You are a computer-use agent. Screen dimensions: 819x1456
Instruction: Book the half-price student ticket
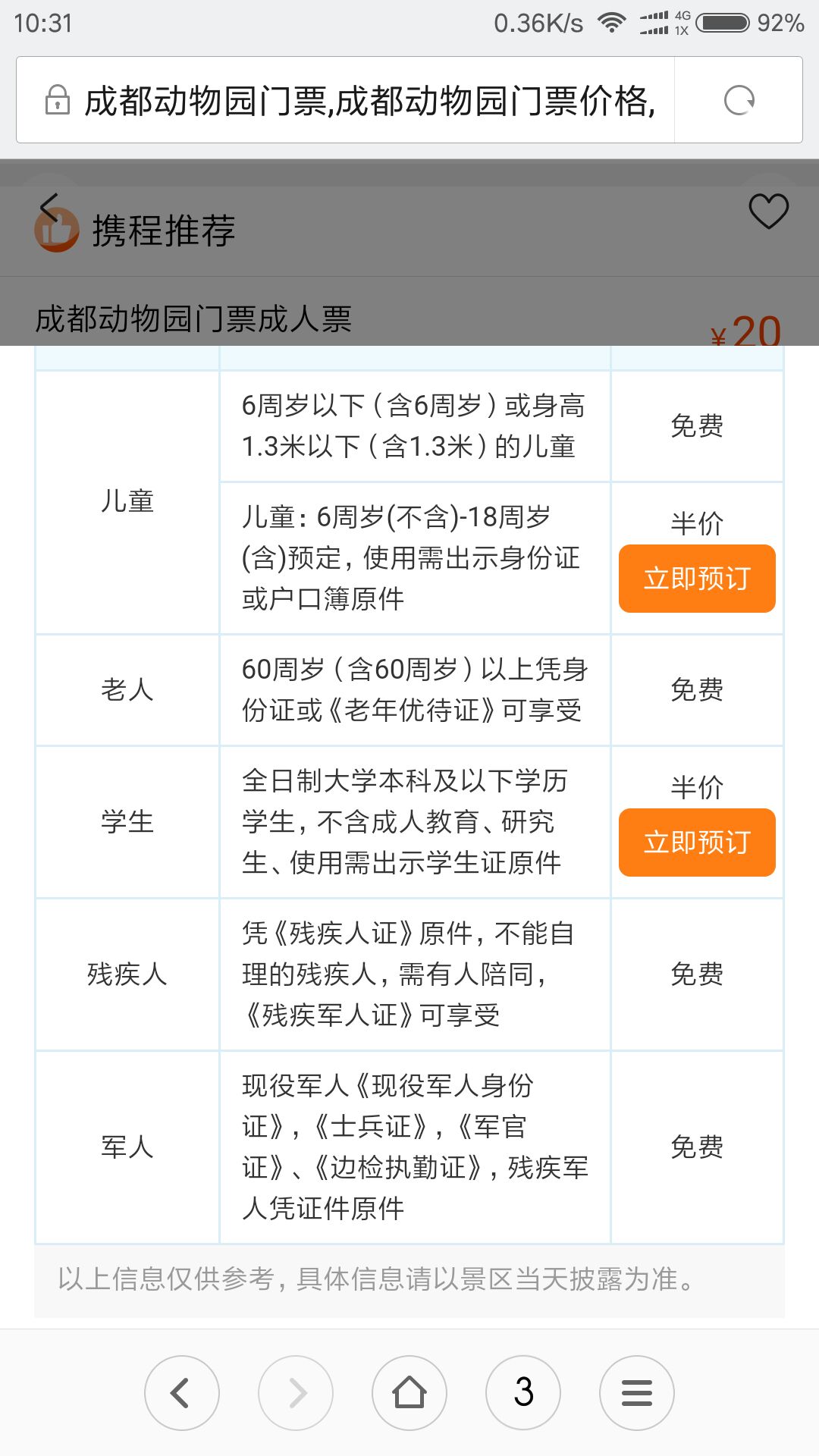(697, 843)
